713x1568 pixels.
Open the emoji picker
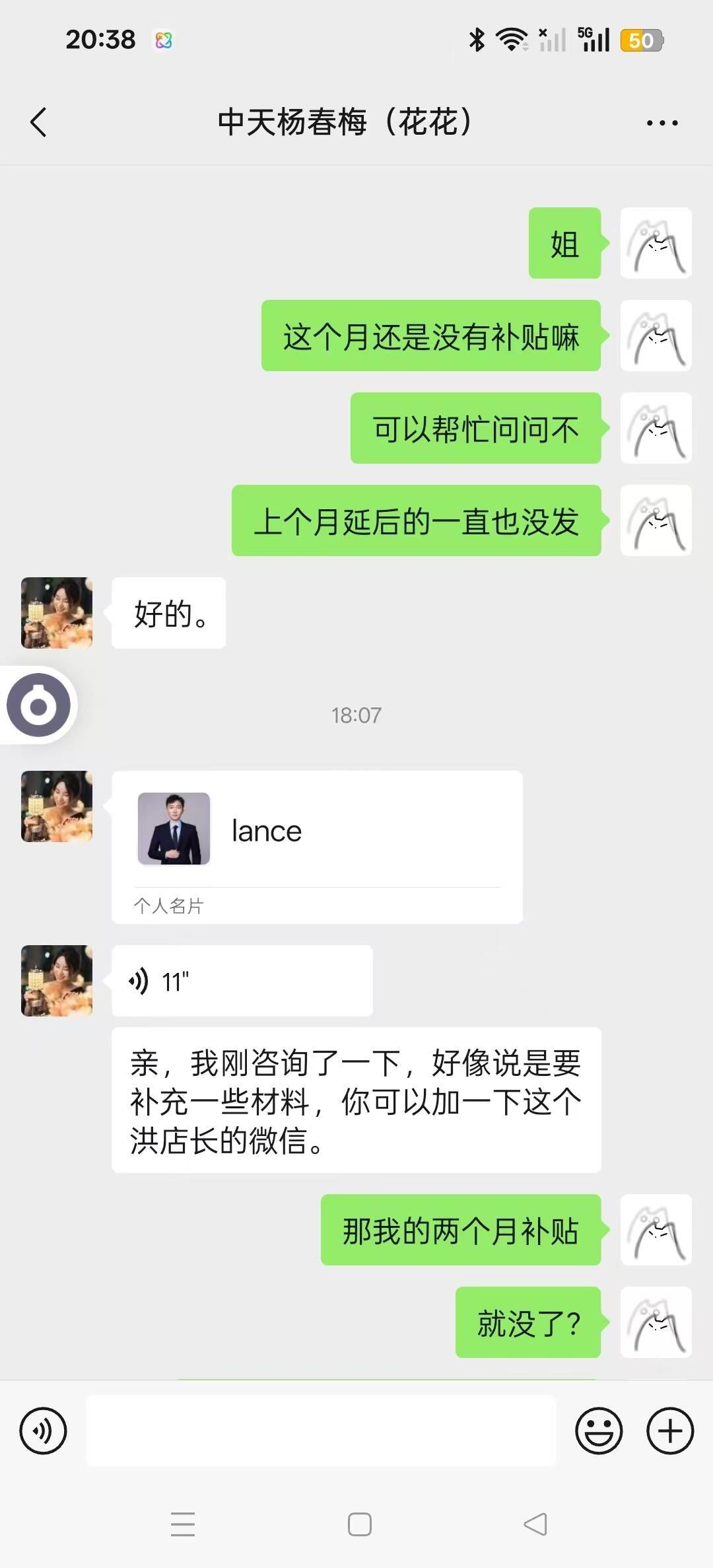tap(599, 1431)
